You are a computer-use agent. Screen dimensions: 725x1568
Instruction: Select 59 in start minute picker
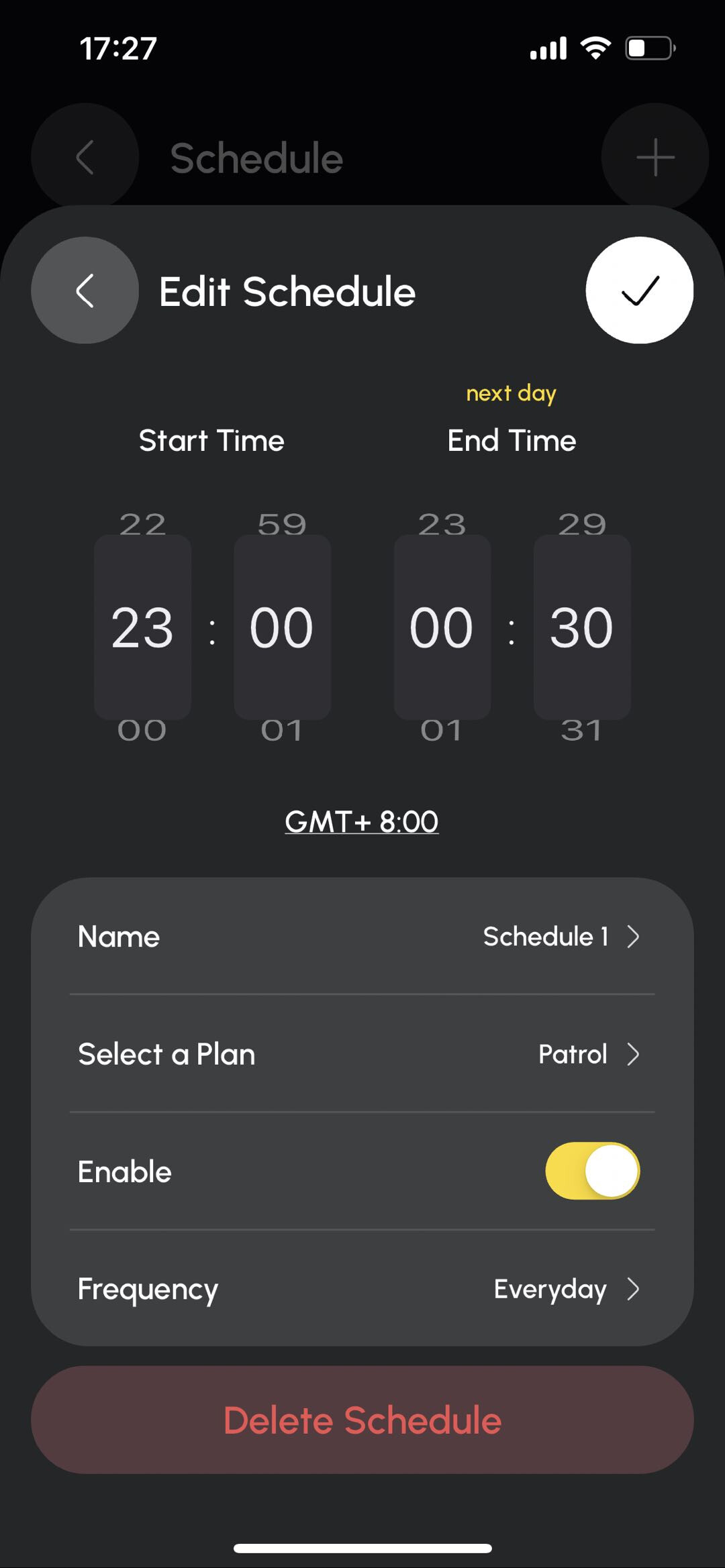pyautogui.click(x=282, y=524)
